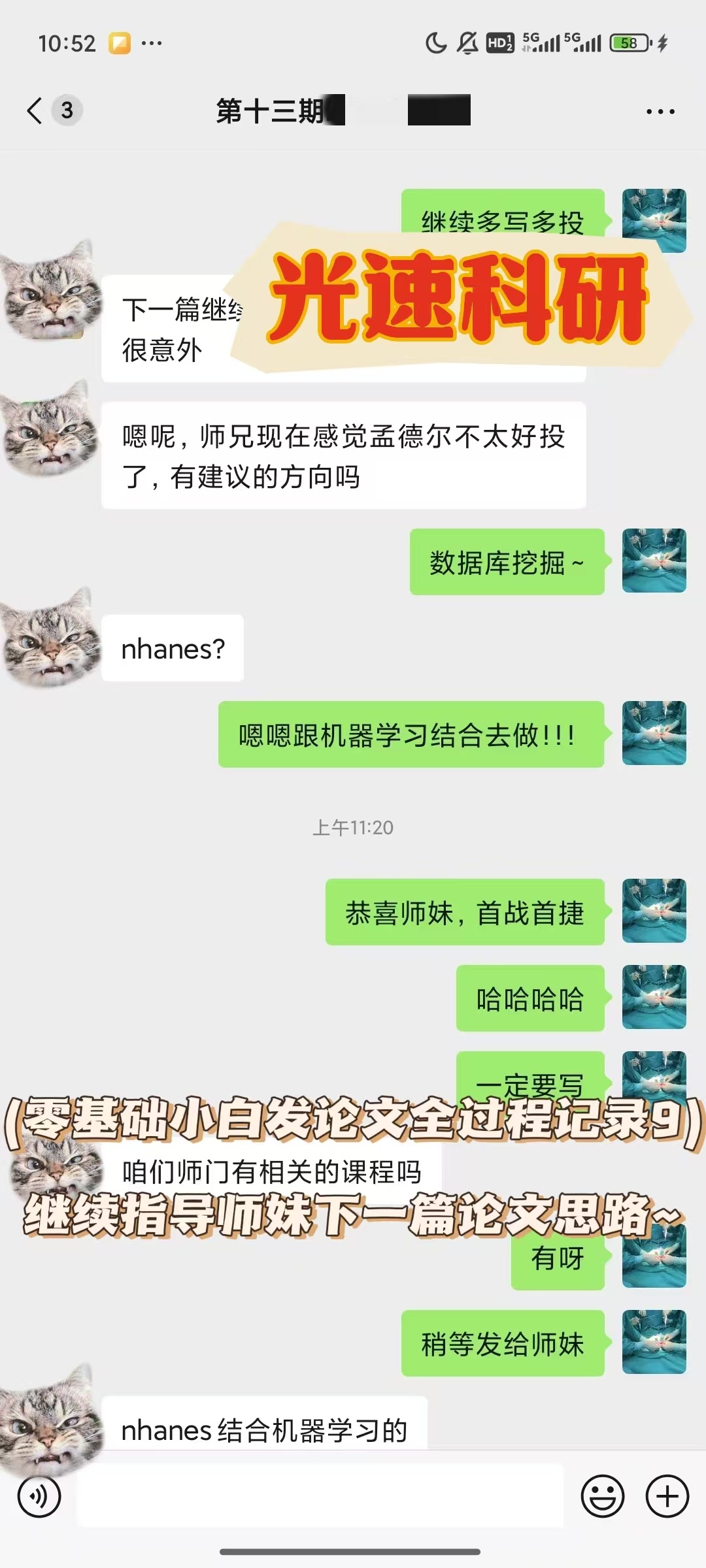Viewport: 706px width, 1568px height.
Task: Open cat avatar beside 嗯呢，师兄现在 message
Action: 51,428
